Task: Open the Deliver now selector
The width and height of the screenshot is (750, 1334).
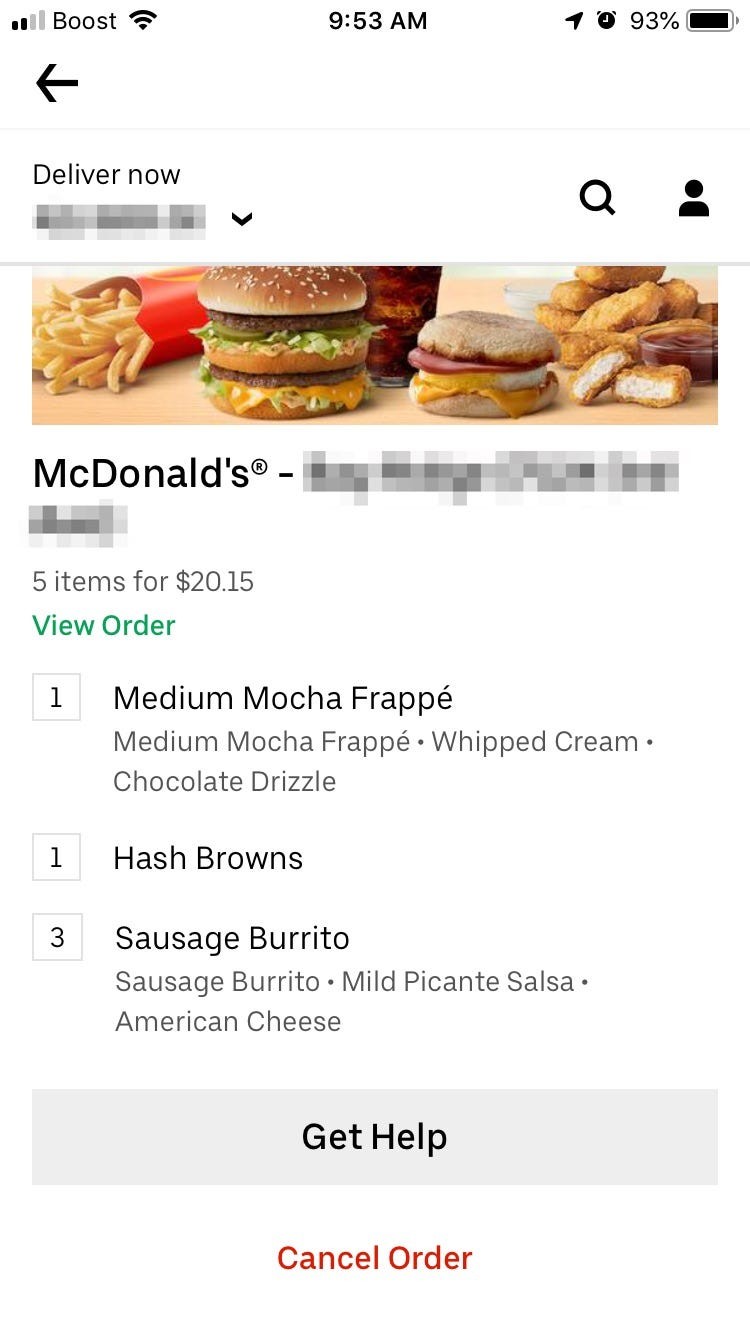Action: tap(106, 174)
